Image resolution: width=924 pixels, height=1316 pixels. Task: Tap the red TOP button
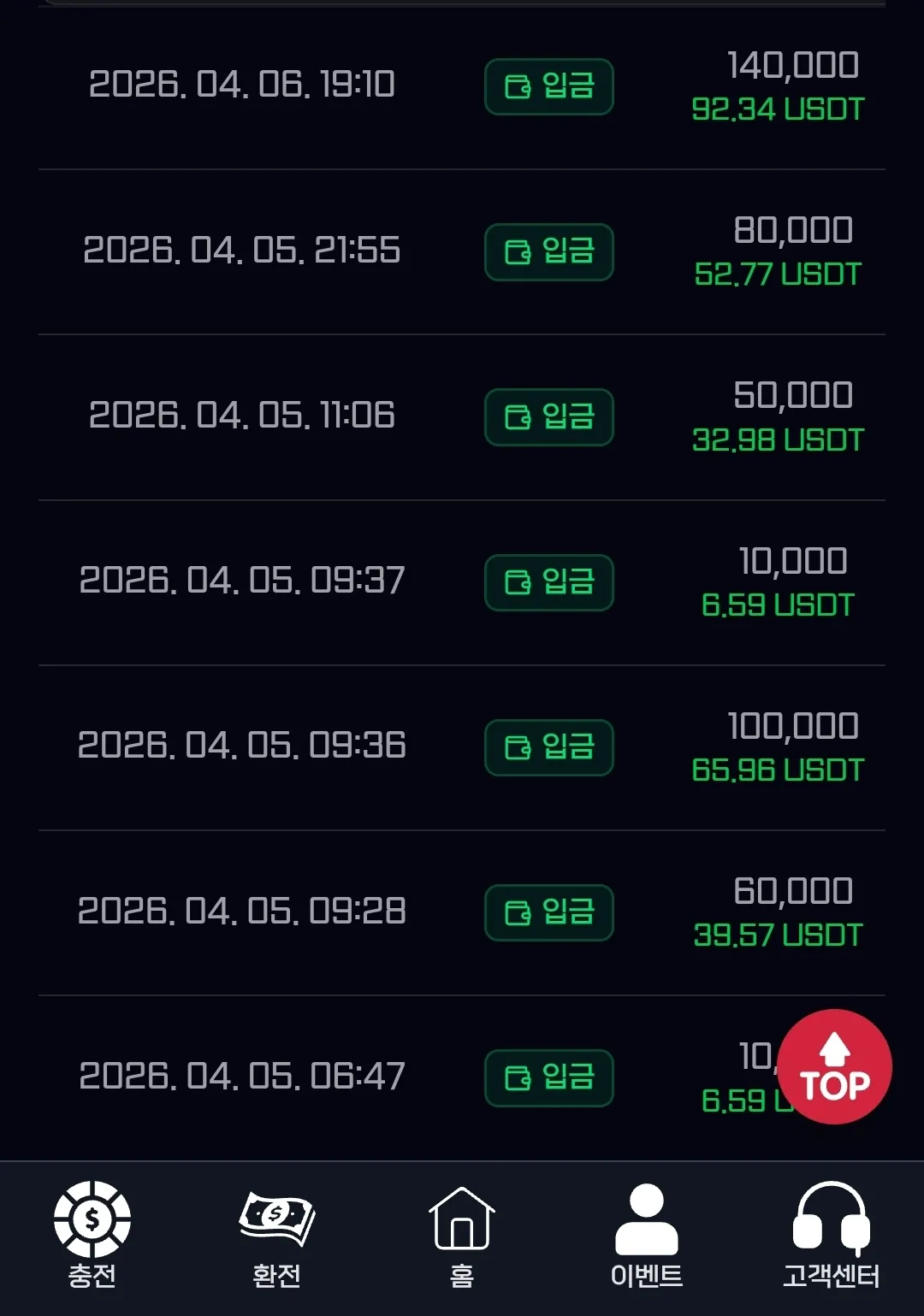[834, 1066]
